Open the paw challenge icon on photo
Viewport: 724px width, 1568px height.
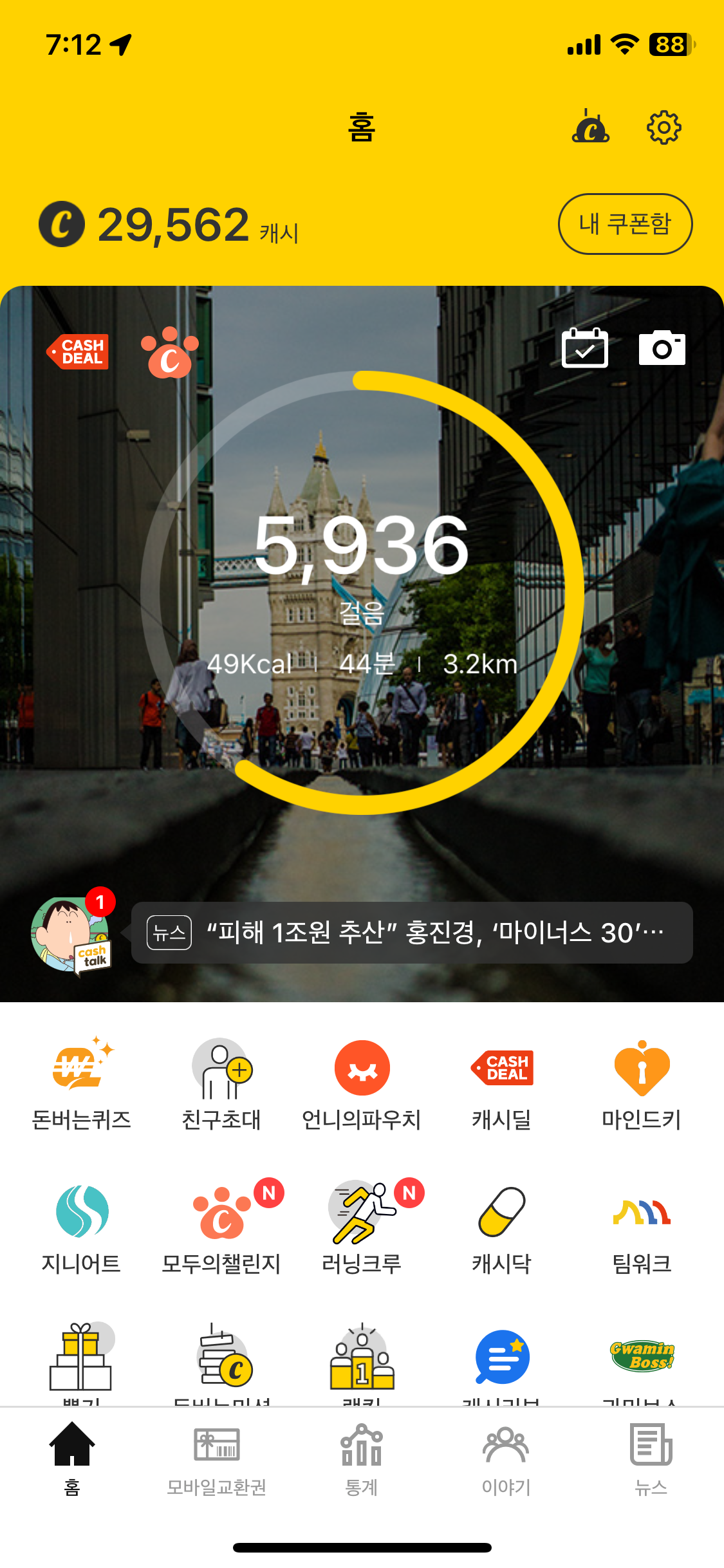coord(170,353)
